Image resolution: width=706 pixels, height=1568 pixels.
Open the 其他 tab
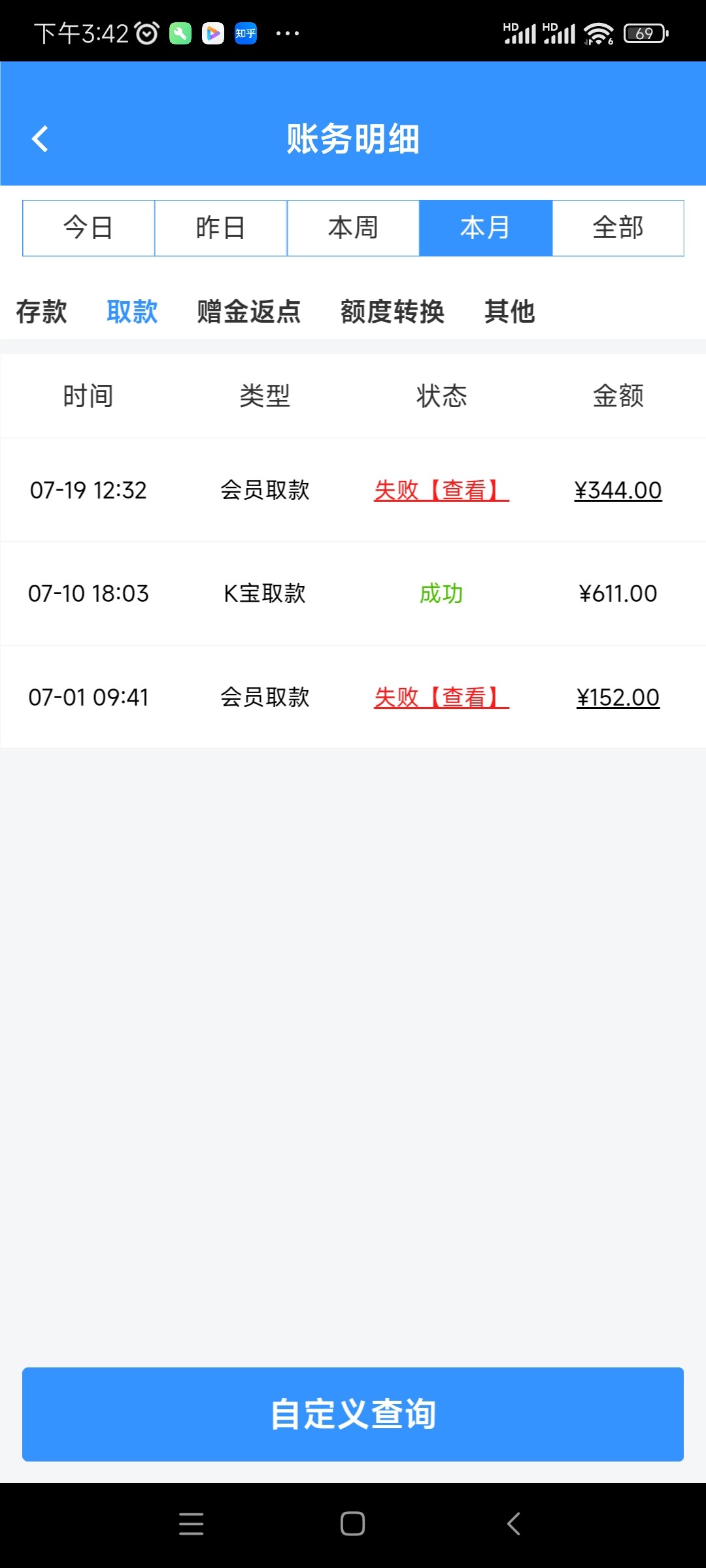(x=509, y=312)
